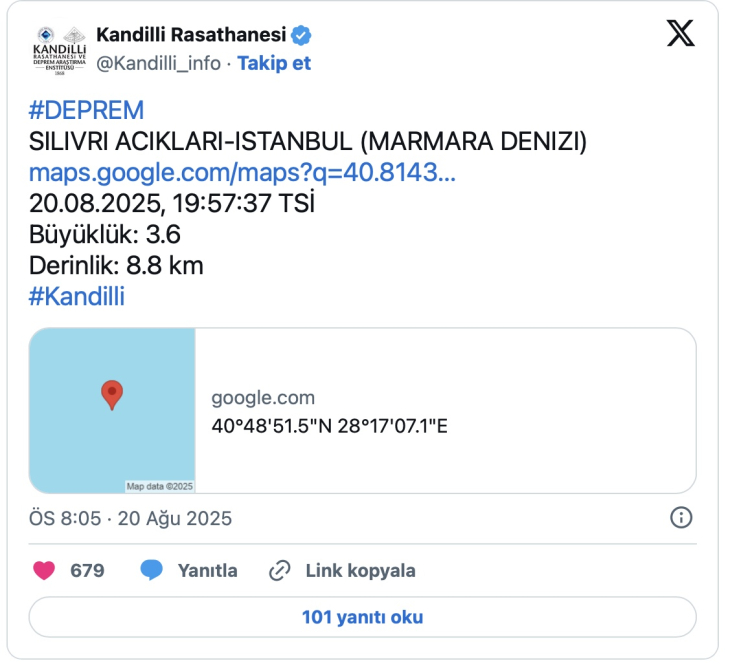Open the #Kandilli hashtag
The width and height of the screenshot is (750, 670).
tap(77, 297)
